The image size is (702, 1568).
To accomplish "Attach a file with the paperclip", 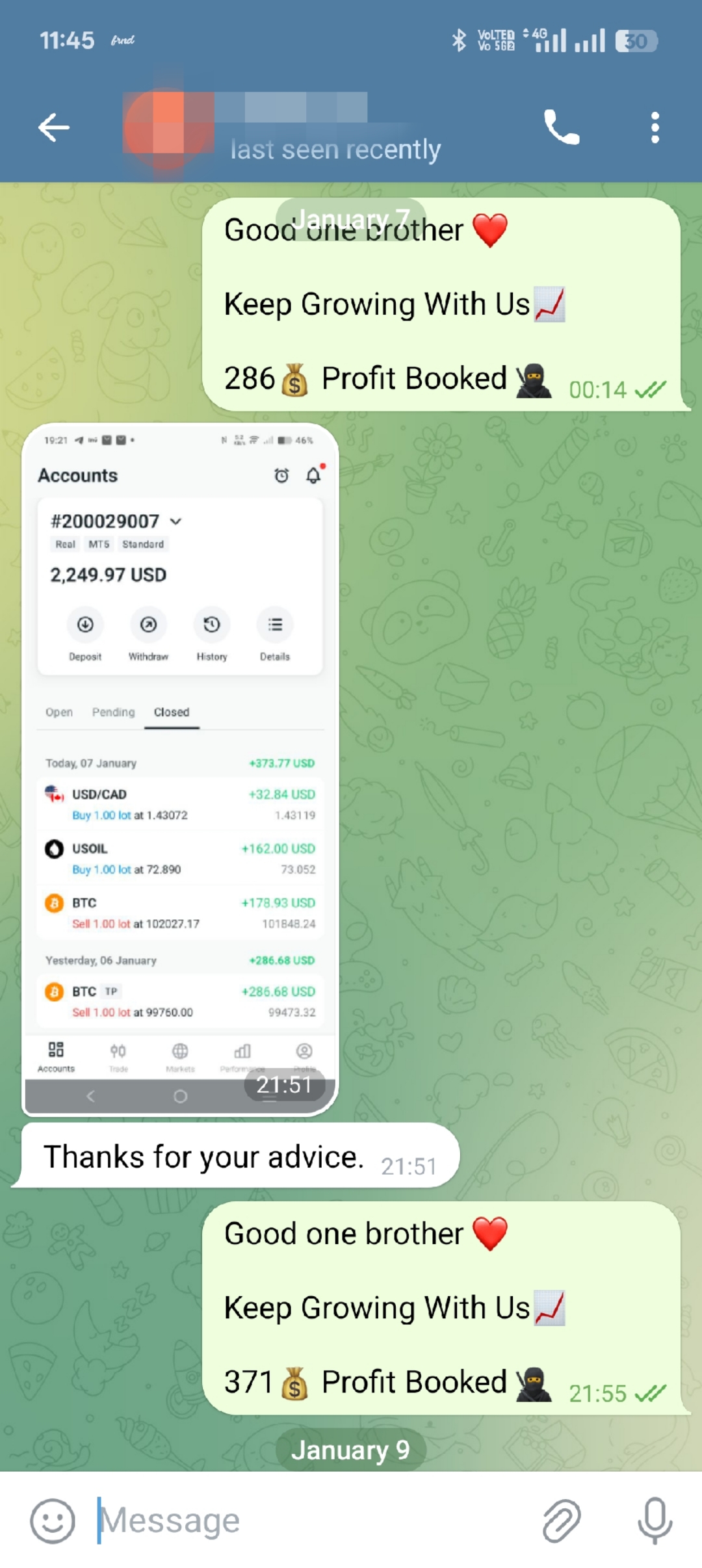I will pos(562,1521).
